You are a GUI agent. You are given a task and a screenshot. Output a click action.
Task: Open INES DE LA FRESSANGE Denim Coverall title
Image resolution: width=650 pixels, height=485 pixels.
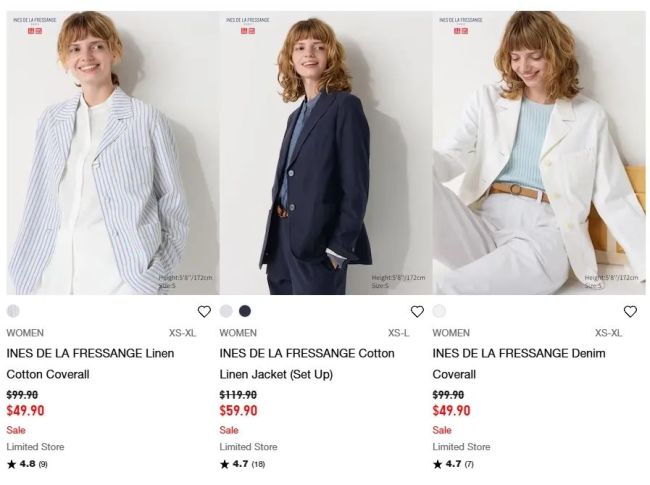518,363
